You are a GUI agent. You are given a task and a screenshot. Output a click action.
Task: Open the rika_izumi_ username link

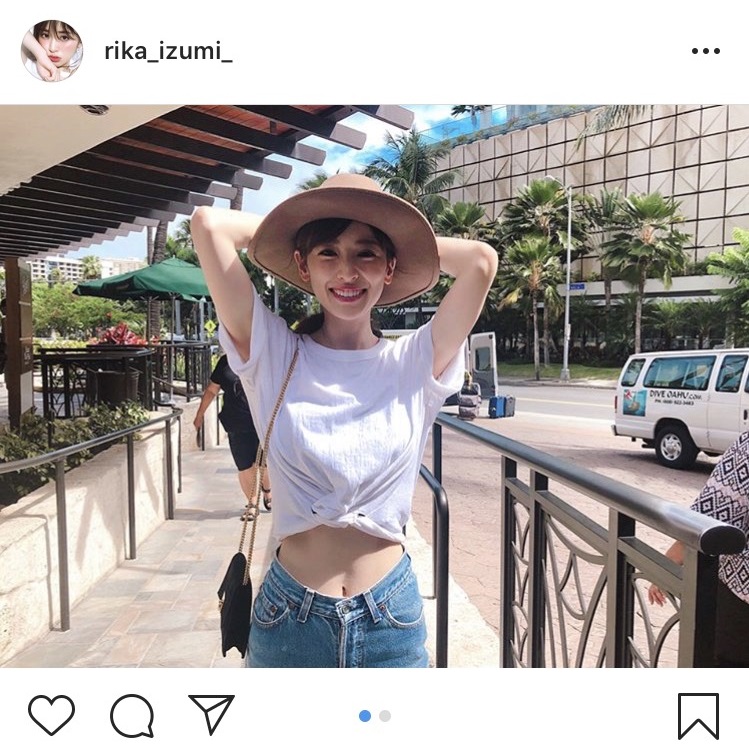[x=168, y=51]
